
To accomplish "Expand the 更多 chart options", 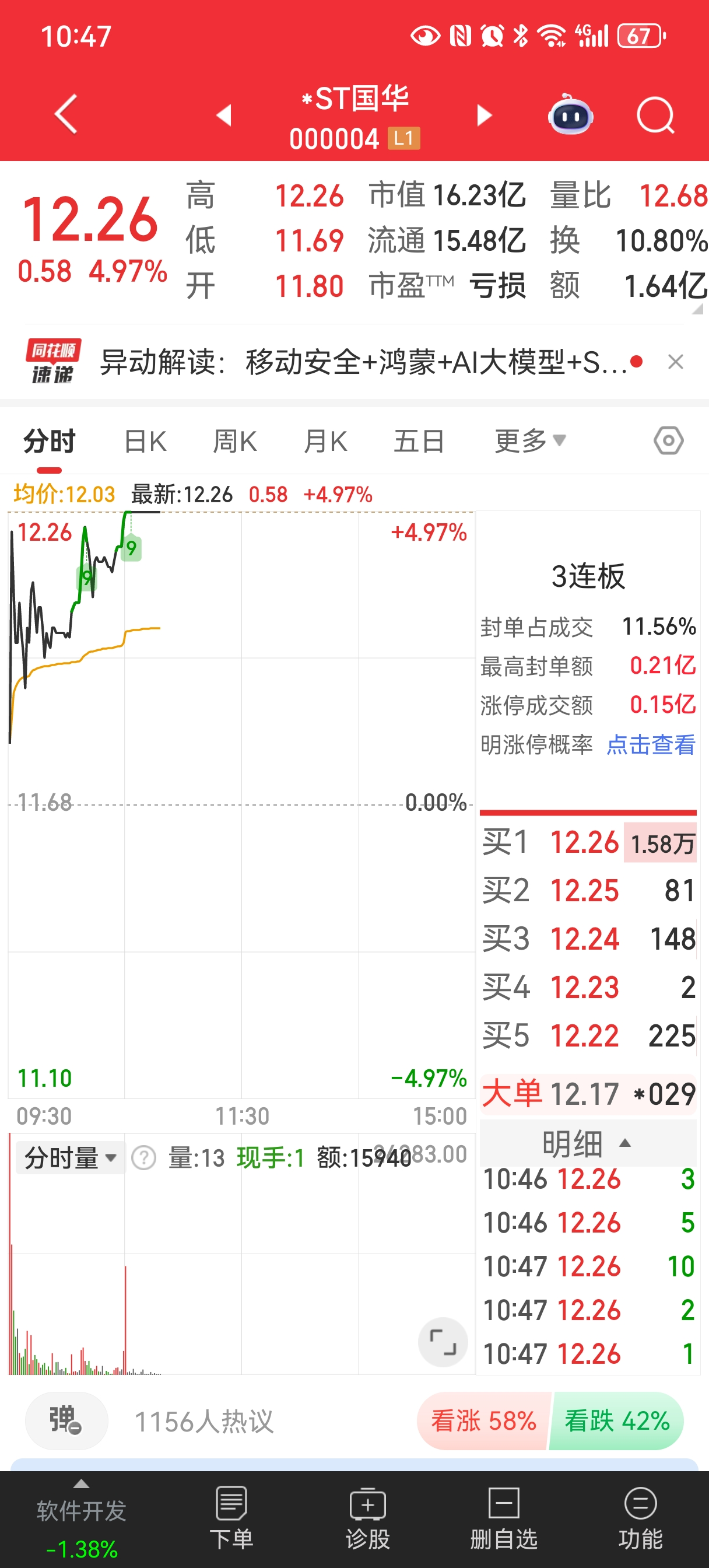I will click(x=529, y=442).
